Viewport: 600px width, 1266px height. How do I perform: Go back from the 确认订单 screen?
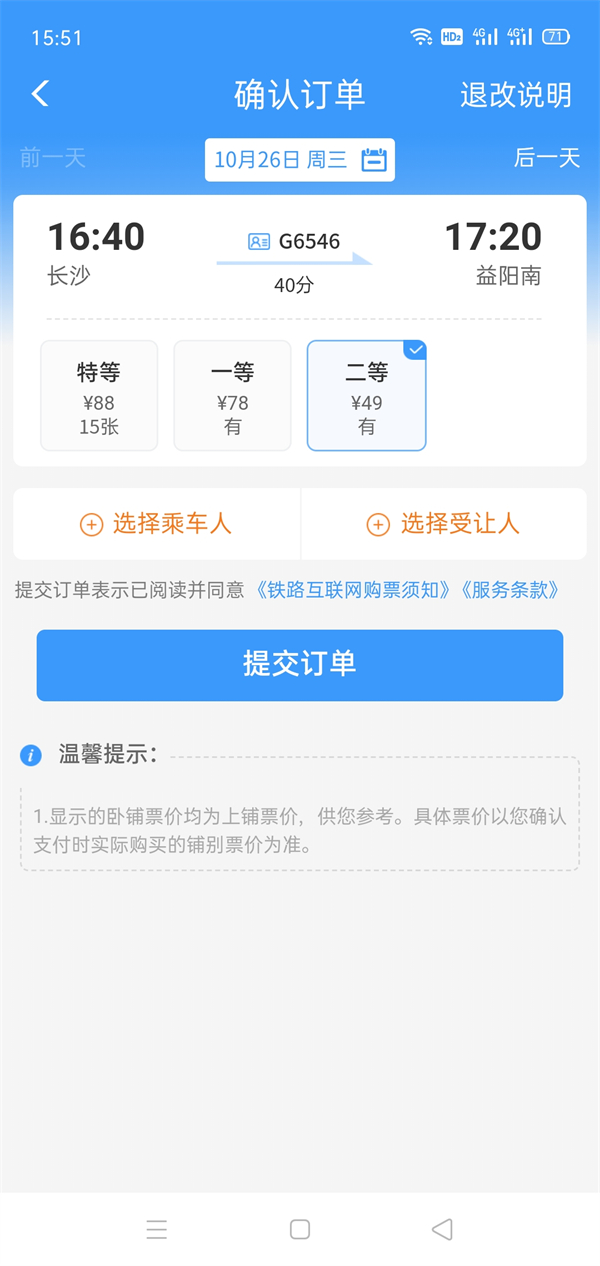(x=40, y=94)
